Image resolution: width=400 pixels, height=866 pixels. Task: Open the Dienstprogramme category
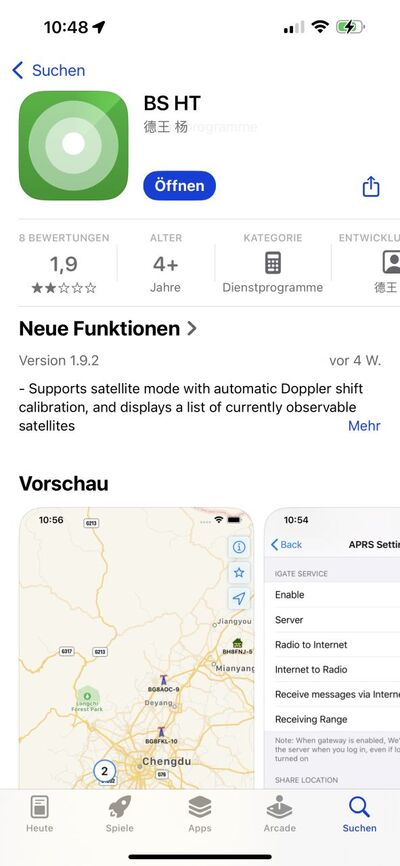[273, 263]
